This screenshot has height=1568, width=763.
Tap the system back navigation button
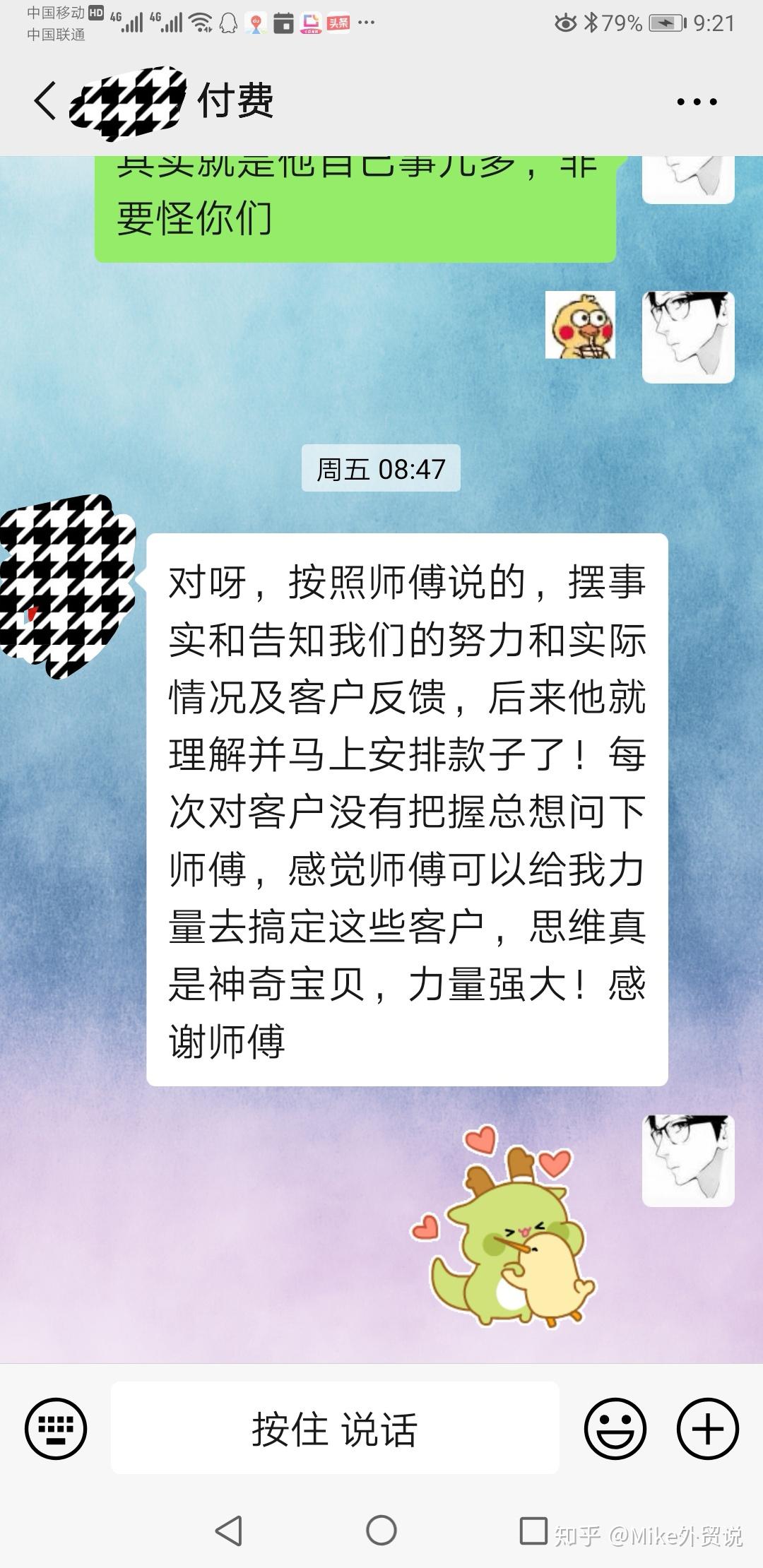pyautogui.click(x=228, y=1531)
